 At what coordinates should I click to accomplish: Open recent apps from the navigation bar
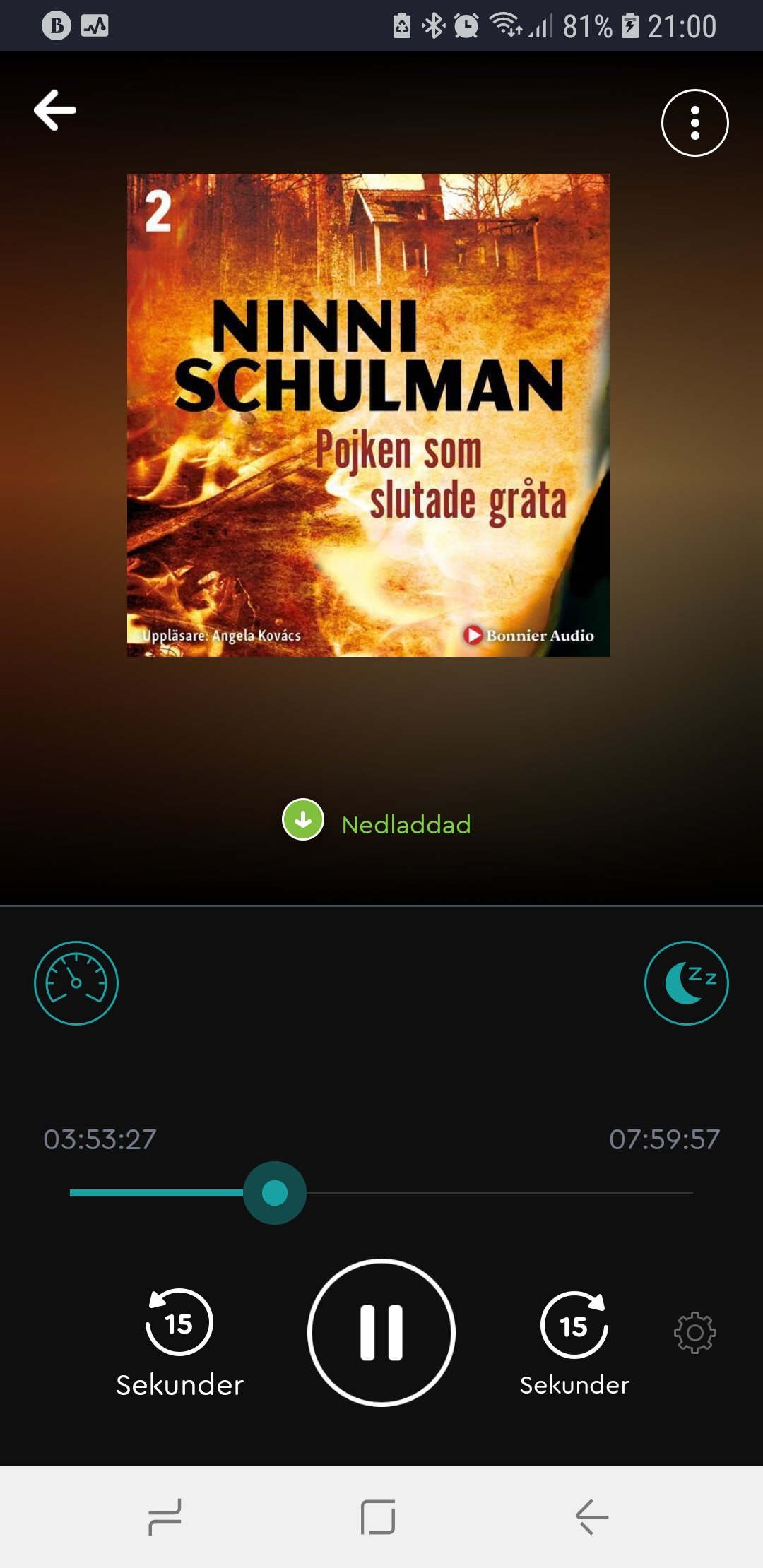165,1516
